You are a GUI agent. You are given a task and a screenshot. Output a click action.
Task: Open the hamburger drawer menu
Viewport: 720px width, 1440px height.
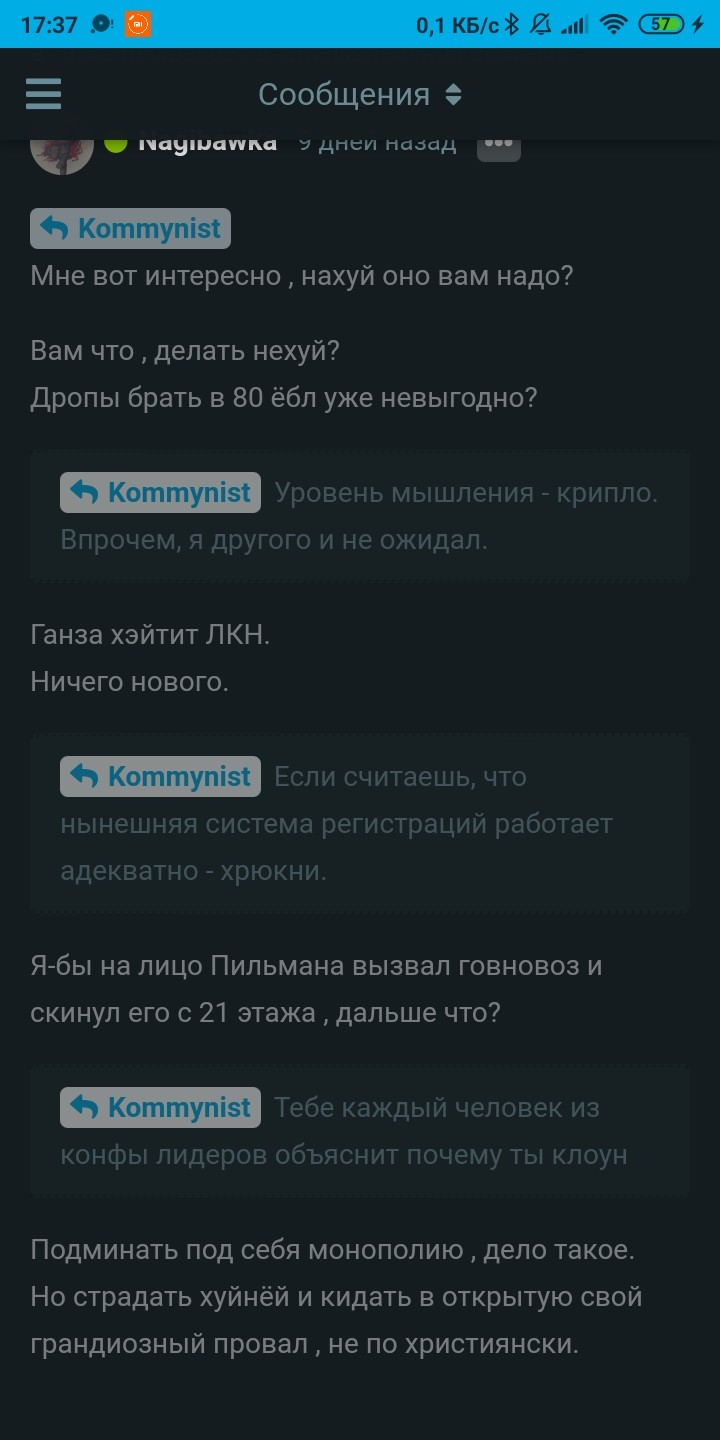44,94
